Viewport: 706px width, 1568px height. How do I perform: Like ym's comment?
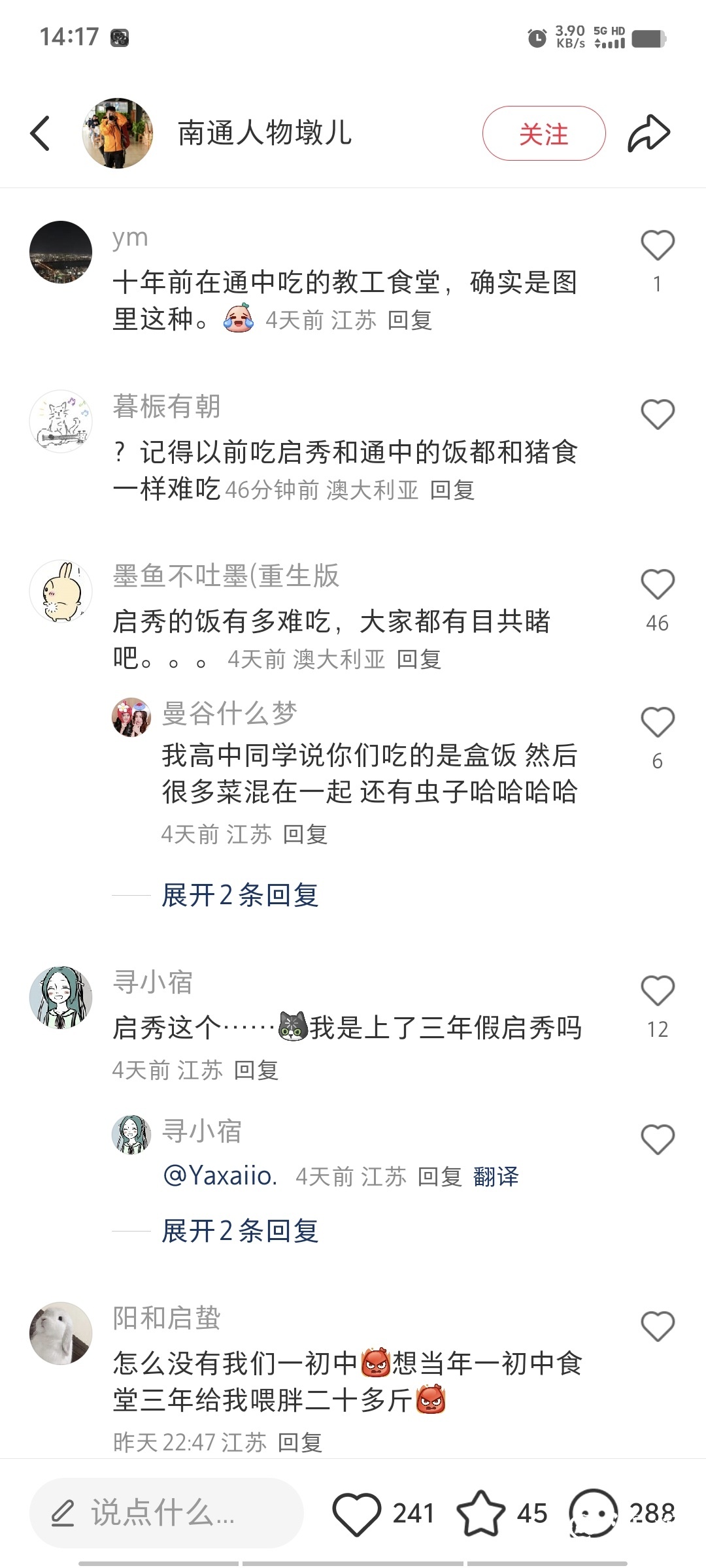pyautogui.click(x=657, y=246)
